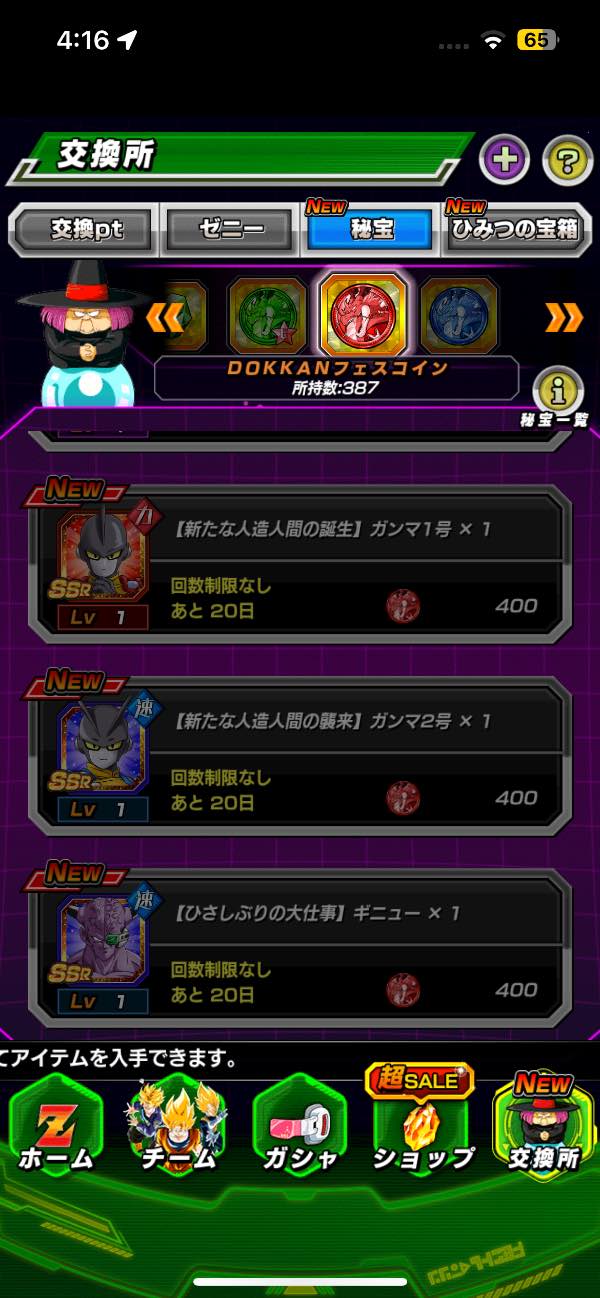600x1298 pixels.
Task: Open the チーム menu
Action: tap(178, 1130)
